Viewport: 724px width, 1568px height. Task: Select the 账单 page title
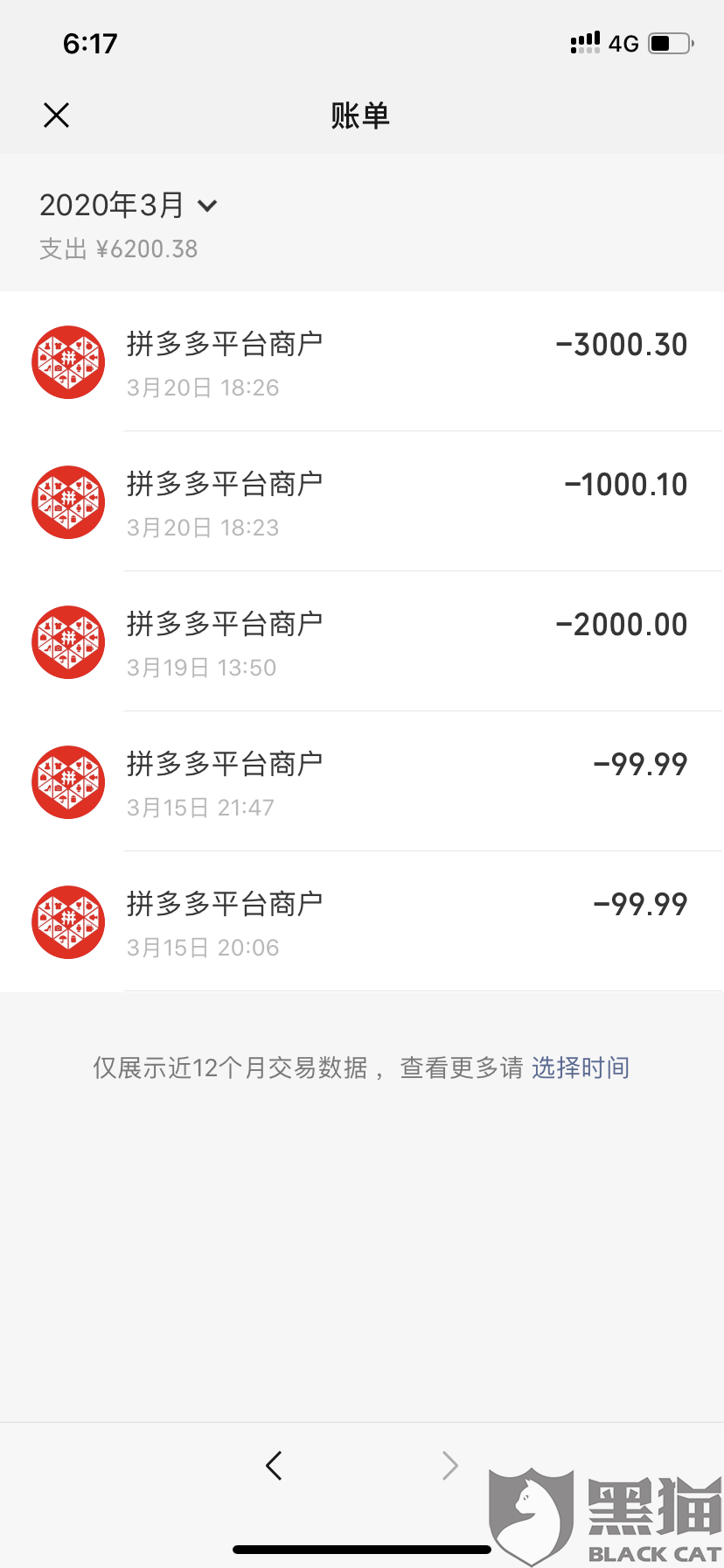(x=361, y=115)
